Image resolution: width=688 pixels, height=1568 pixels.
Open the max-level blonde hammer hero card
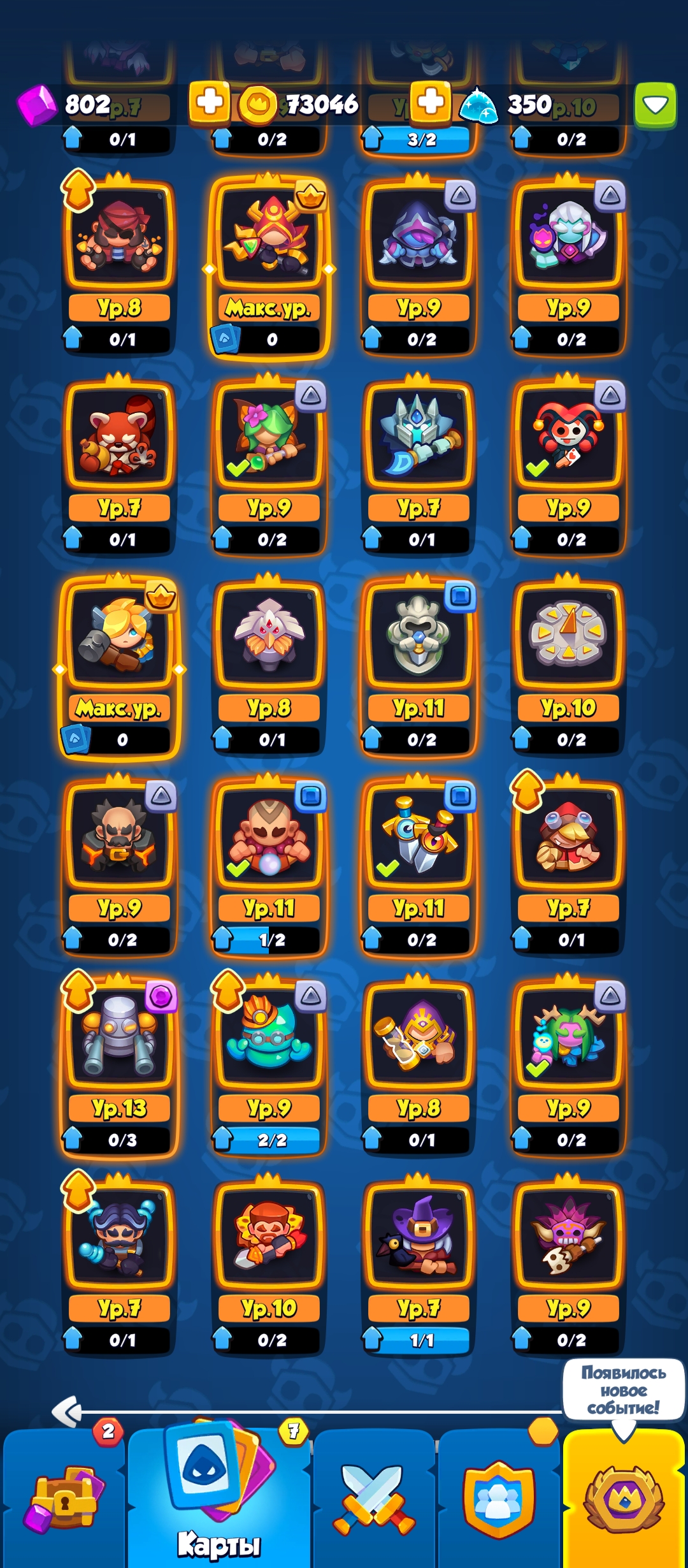coord(118,666)
